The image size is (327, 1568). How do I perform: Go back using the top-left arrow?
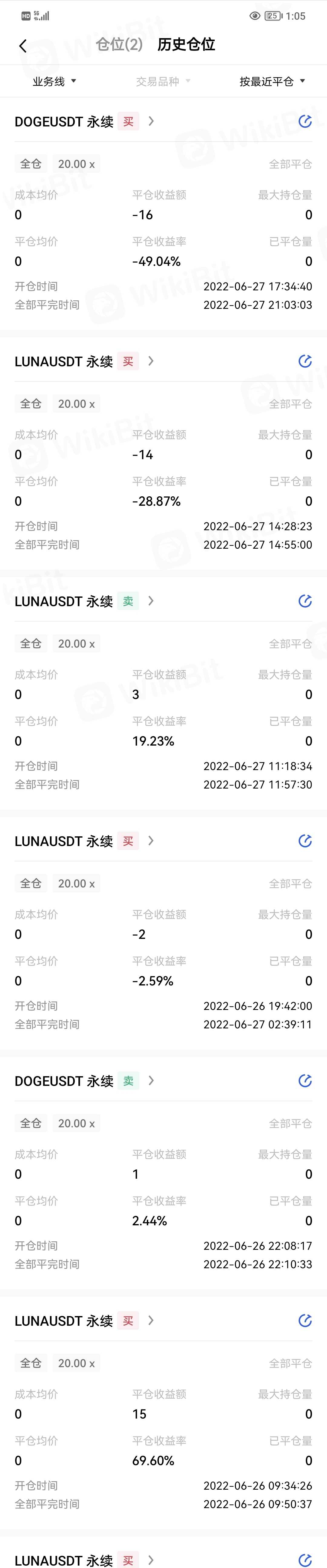[23, 46]
